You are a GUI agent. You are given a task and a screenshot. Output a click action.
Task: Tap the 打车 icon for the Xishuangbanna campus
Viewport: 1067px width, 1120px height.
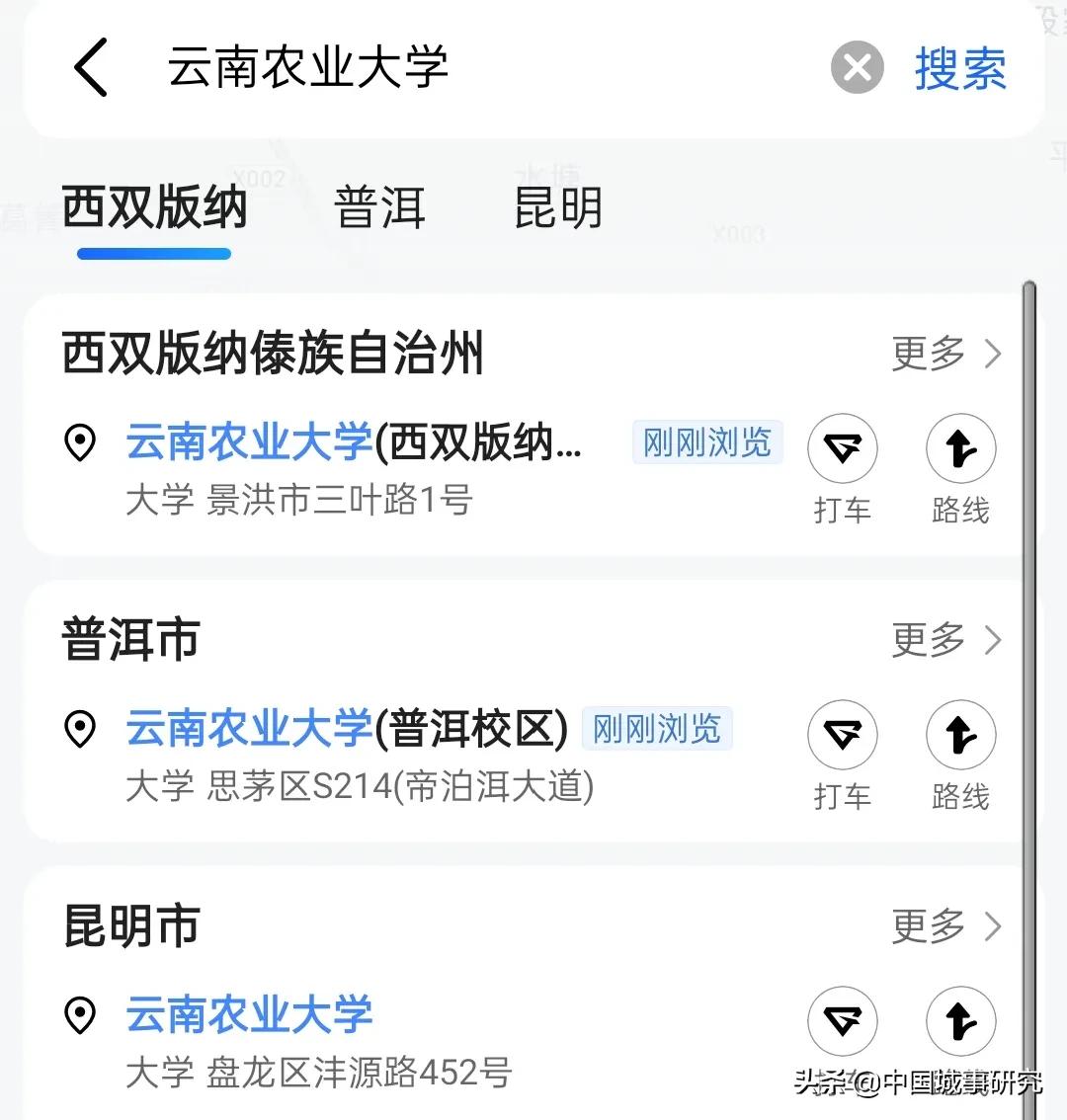843,447
